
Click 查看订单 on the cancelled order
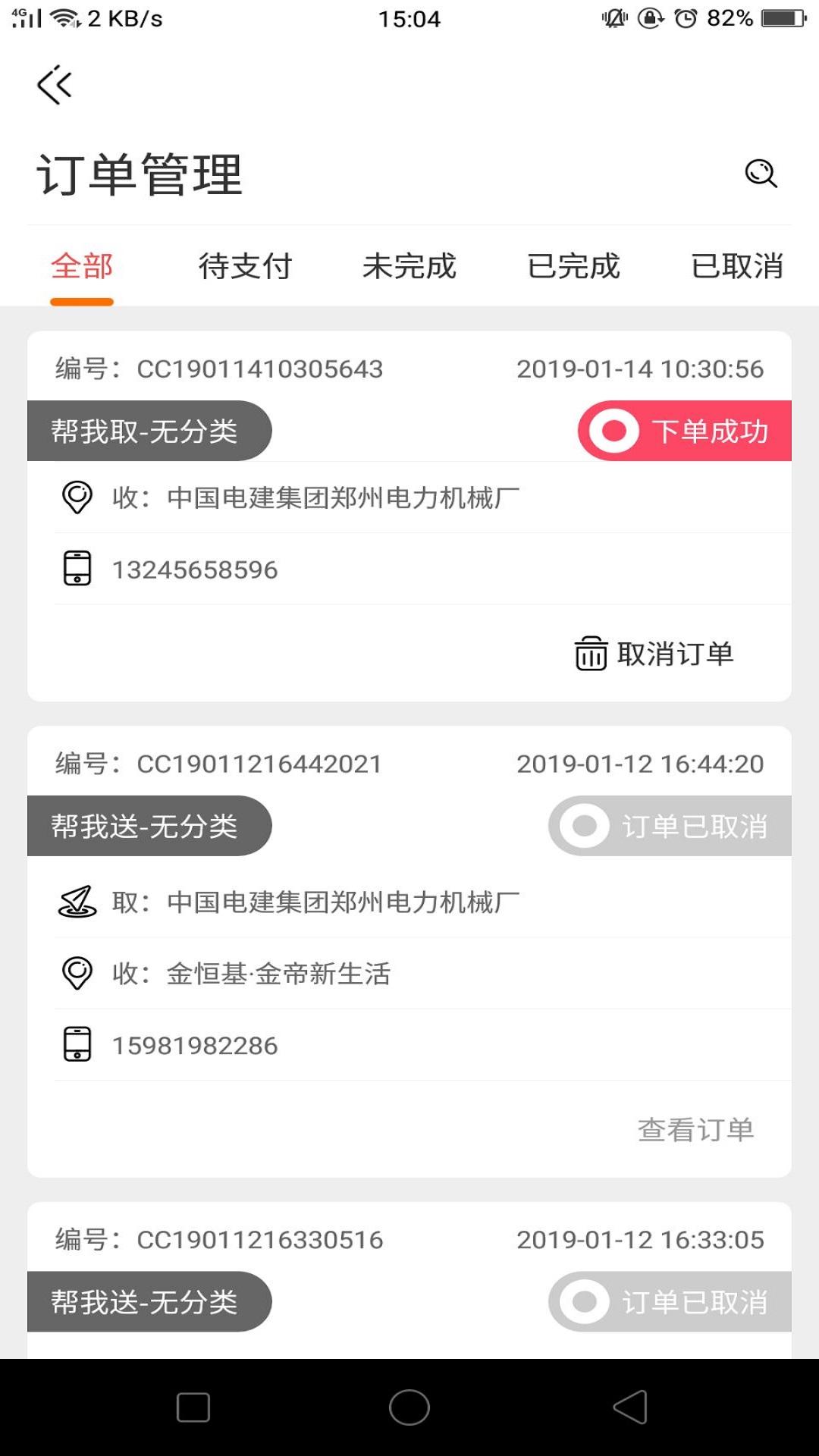pyautogui.click(x=695, y=1130)
